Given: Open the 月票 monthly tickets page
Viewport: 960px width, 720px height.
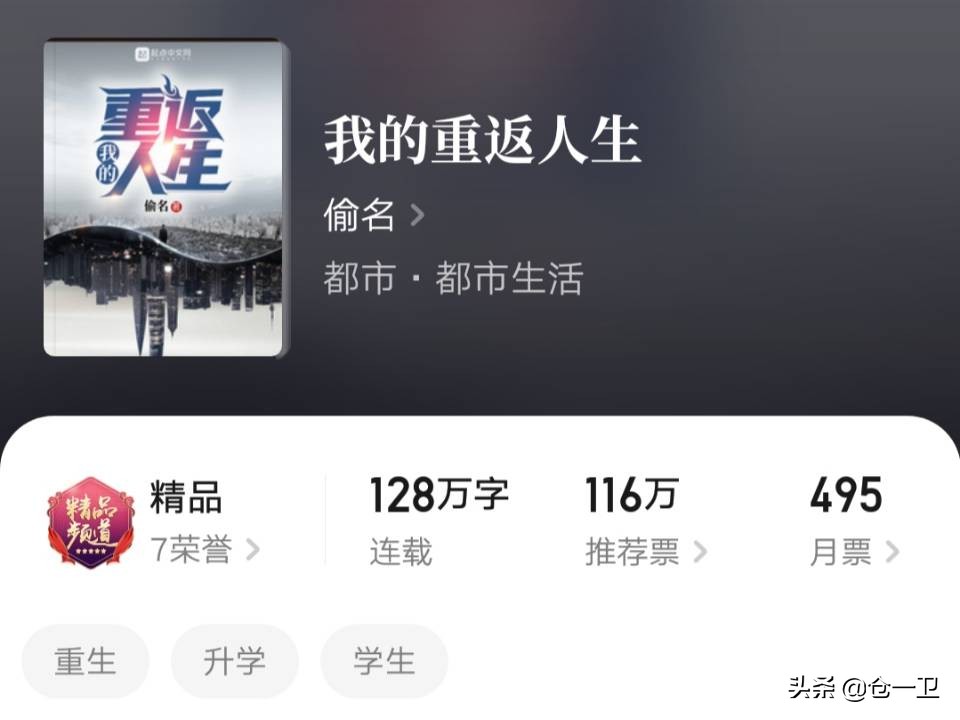Looking at the screenshot, I should 853,551.
